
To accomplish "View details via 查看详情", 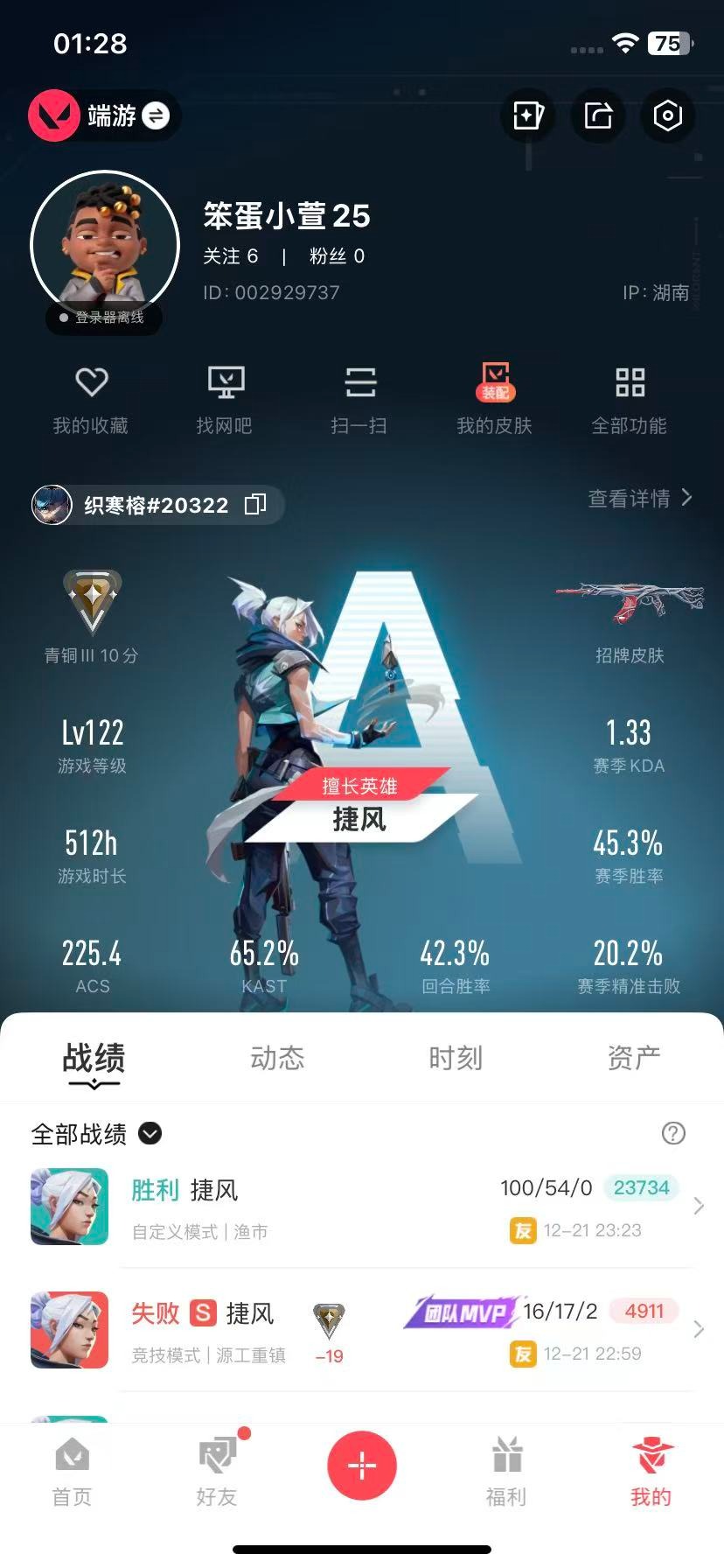I will tap(639, 499).
